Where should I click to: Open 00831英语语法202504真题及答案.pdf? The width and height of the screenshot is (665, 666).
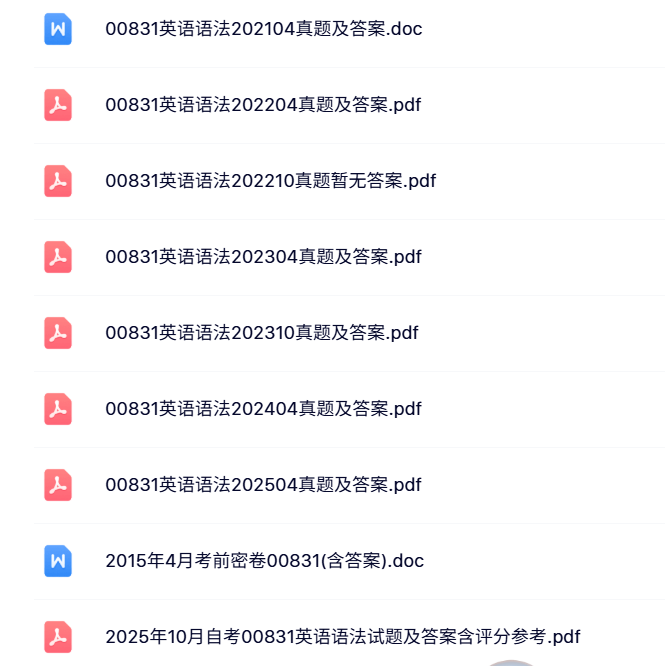264,485
